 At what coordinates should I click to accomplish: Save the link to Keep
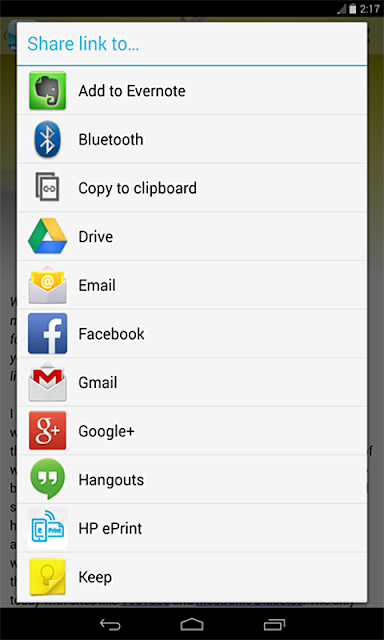click(x=192, y=577)
